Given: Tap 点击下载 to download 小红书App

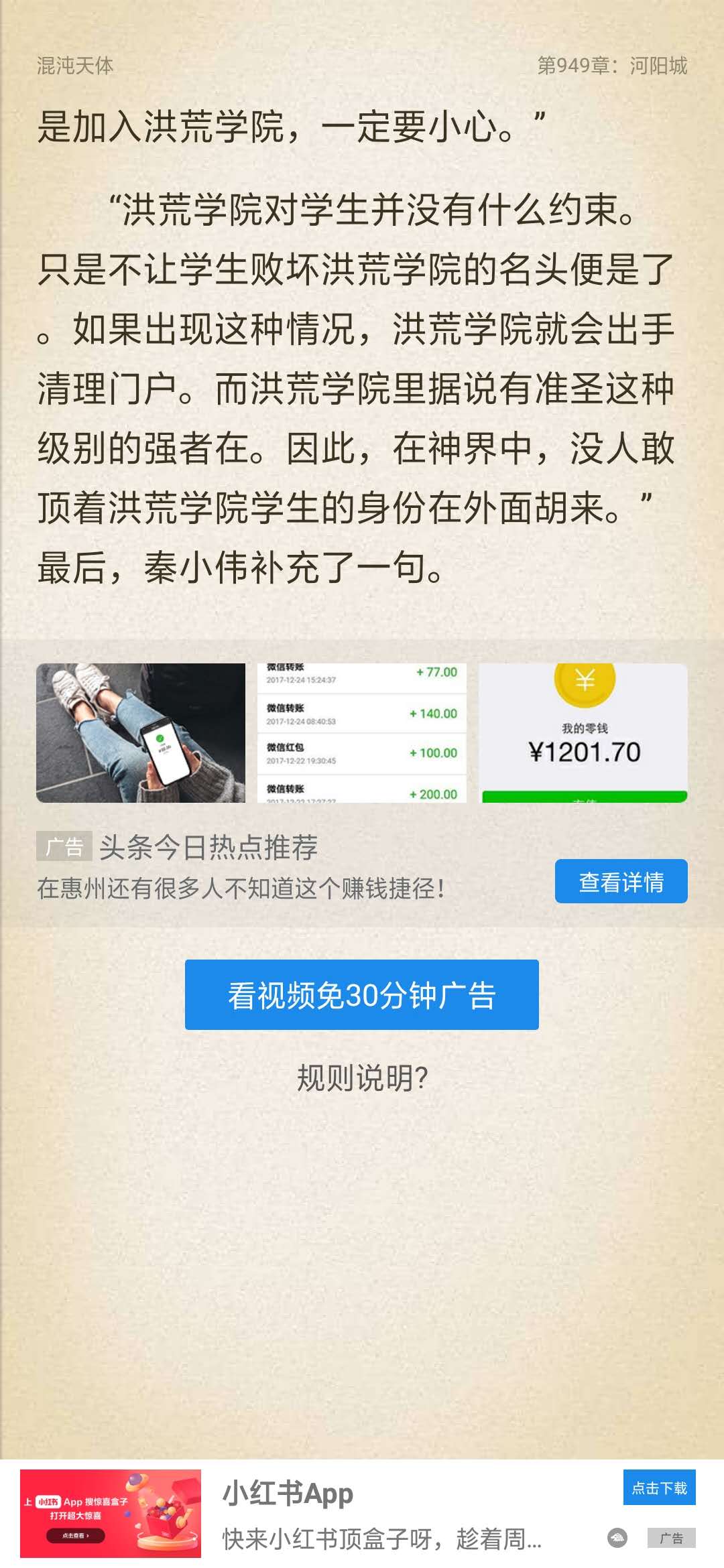Looking at the screenshot, I should [x=659, y=1488].
